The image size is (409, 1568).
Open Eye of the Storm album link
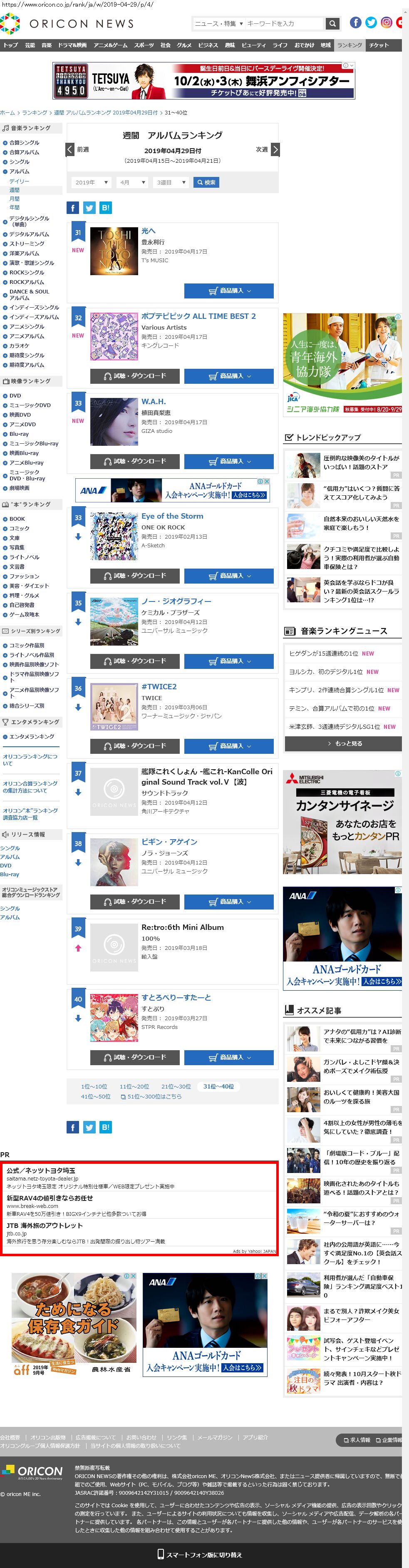[172, 516]
